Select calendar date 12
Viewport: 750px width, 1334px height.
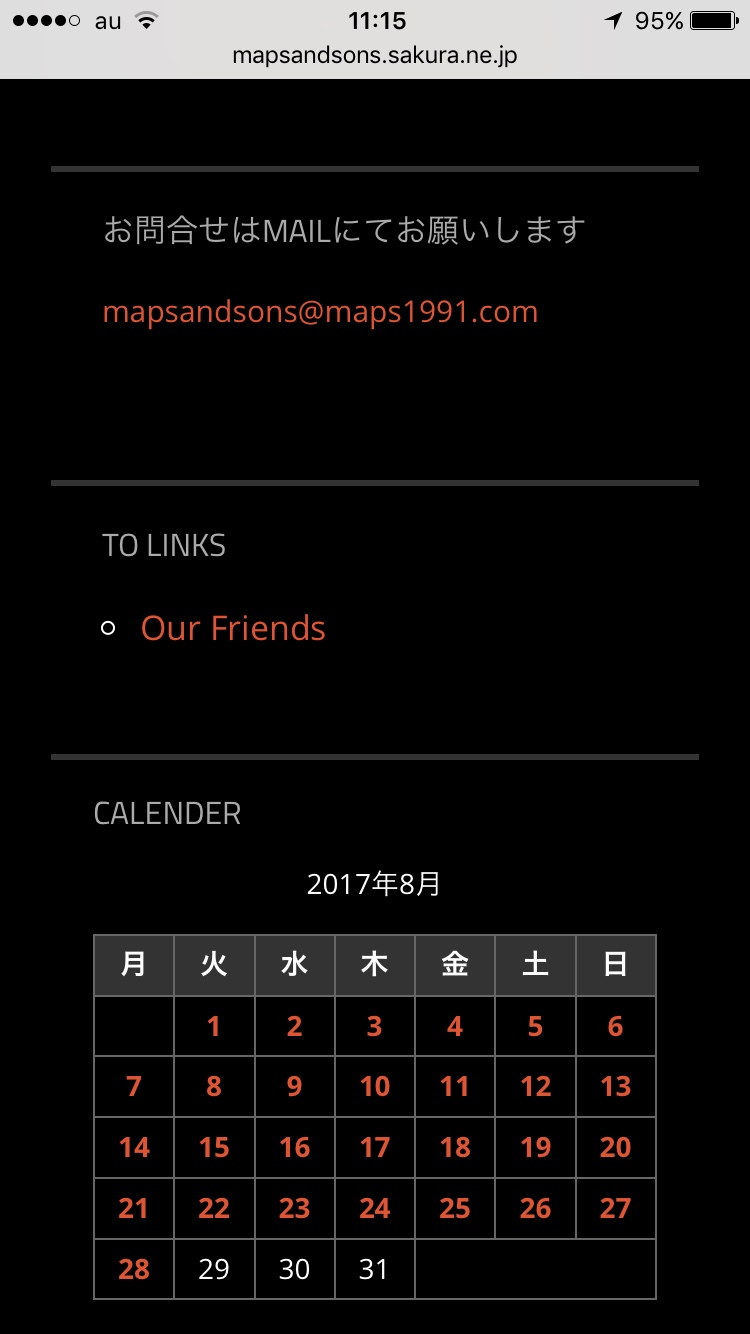click(x=535, y=1087)
